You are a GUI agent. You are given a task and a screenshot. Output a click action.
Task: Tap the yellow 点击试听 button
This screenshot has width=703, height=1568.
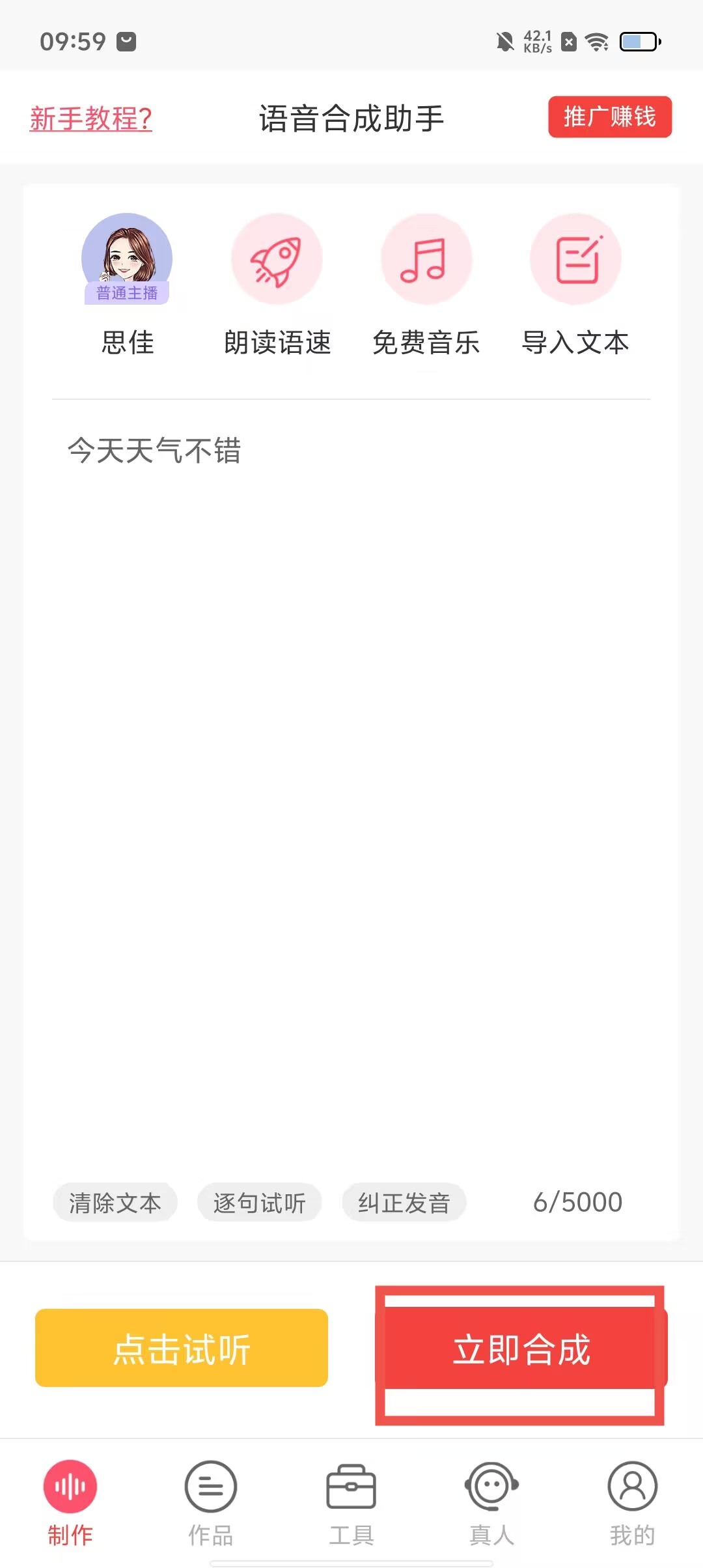pyautogui.click(x=182, y=1348)
